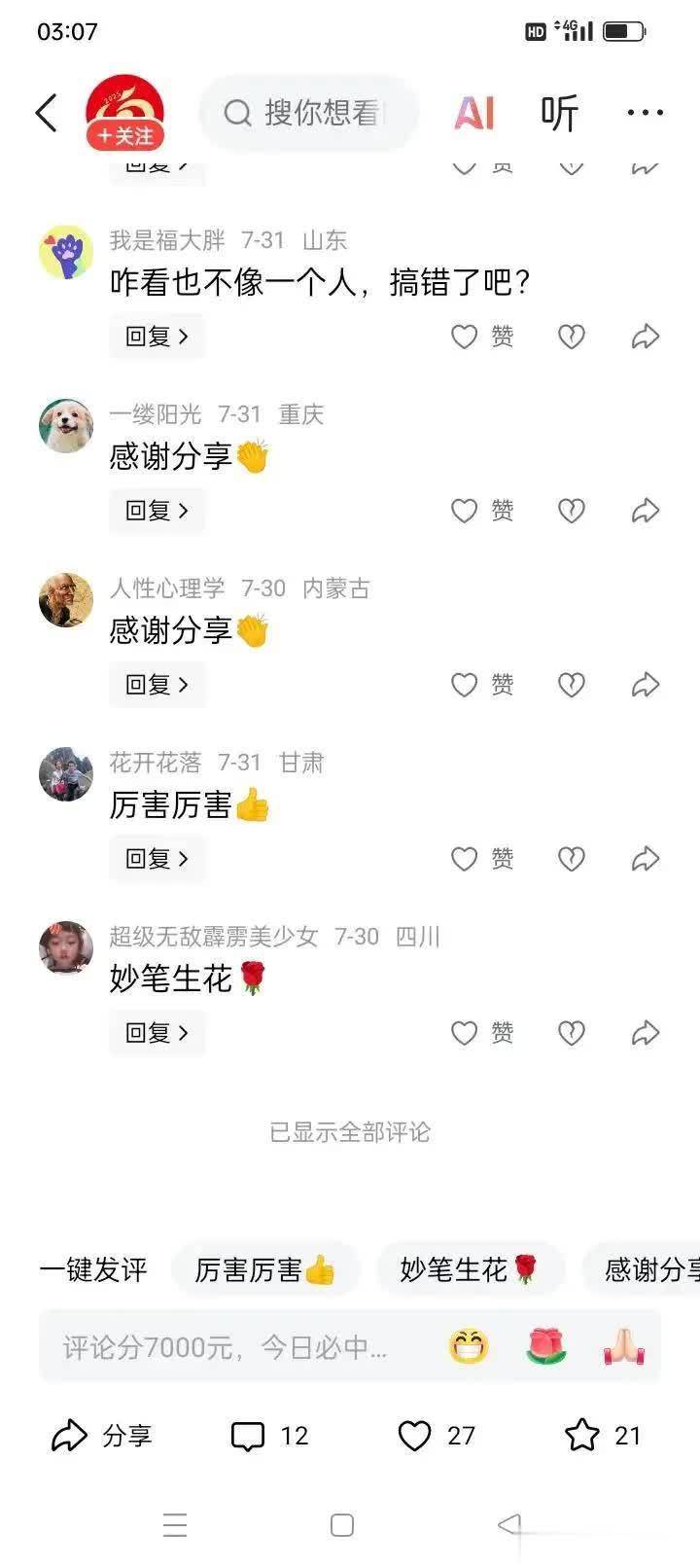Dislike 人性心理学's comment with the broken heart

click(x=572, y=685)
